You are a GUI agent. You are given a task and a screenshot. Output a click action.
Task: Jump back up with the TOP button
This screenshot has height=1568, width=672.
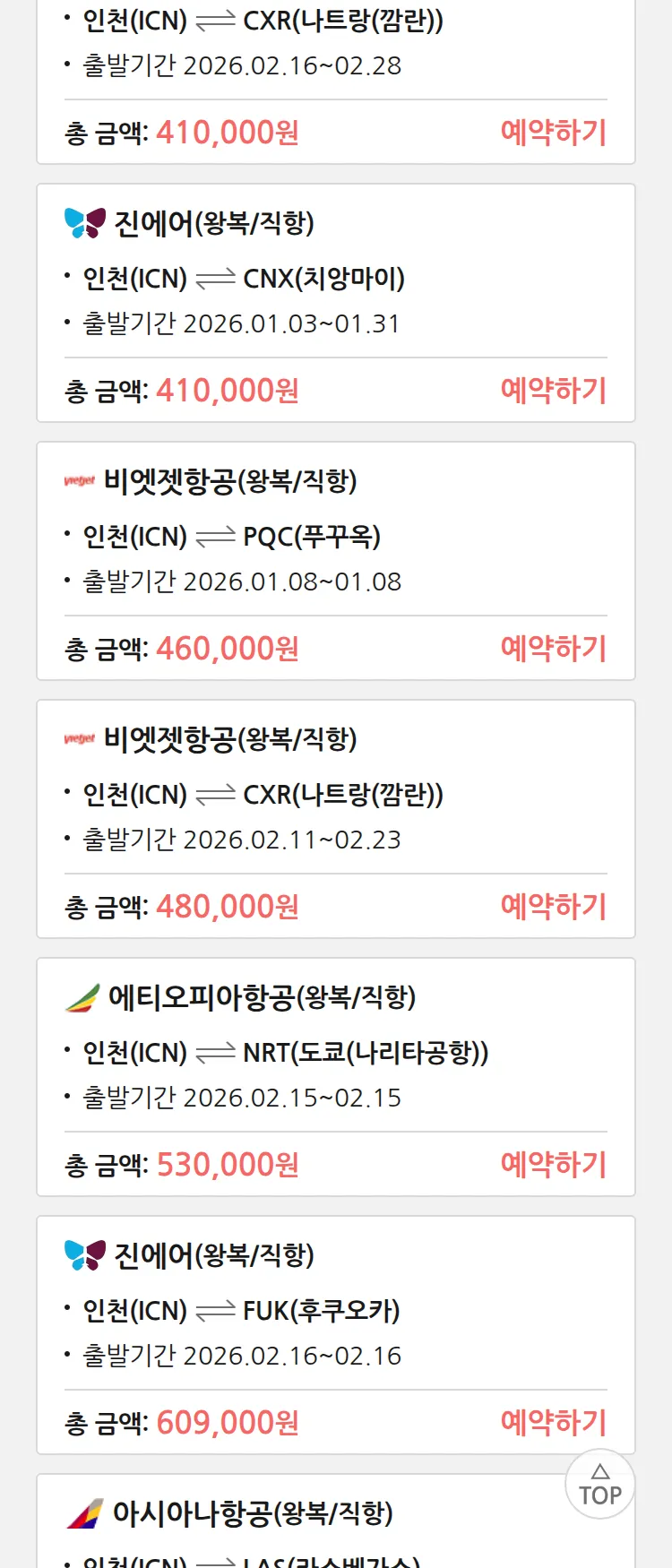click(x=599, y=1485)
